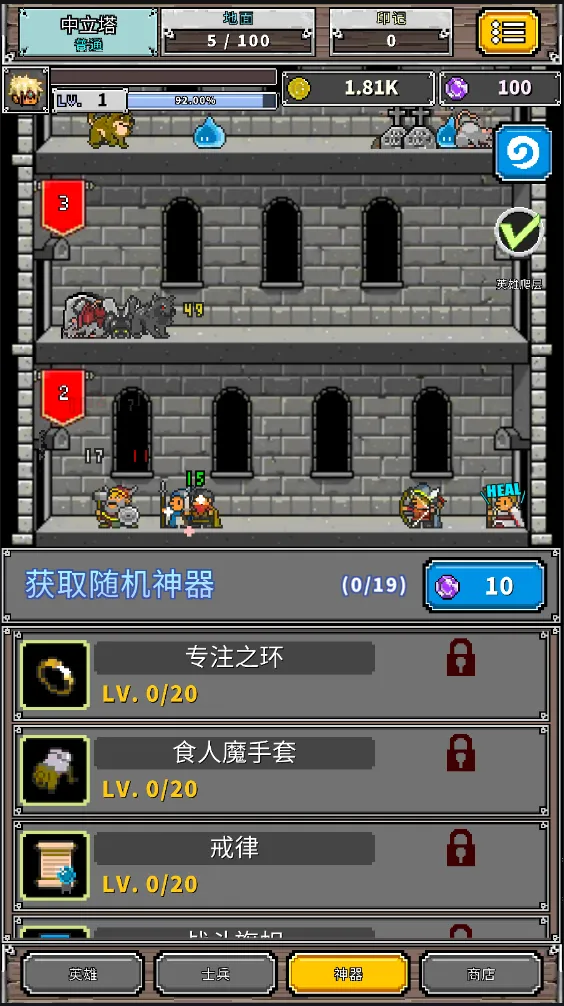Open the 戒律 artifact entry

point(282,866)
